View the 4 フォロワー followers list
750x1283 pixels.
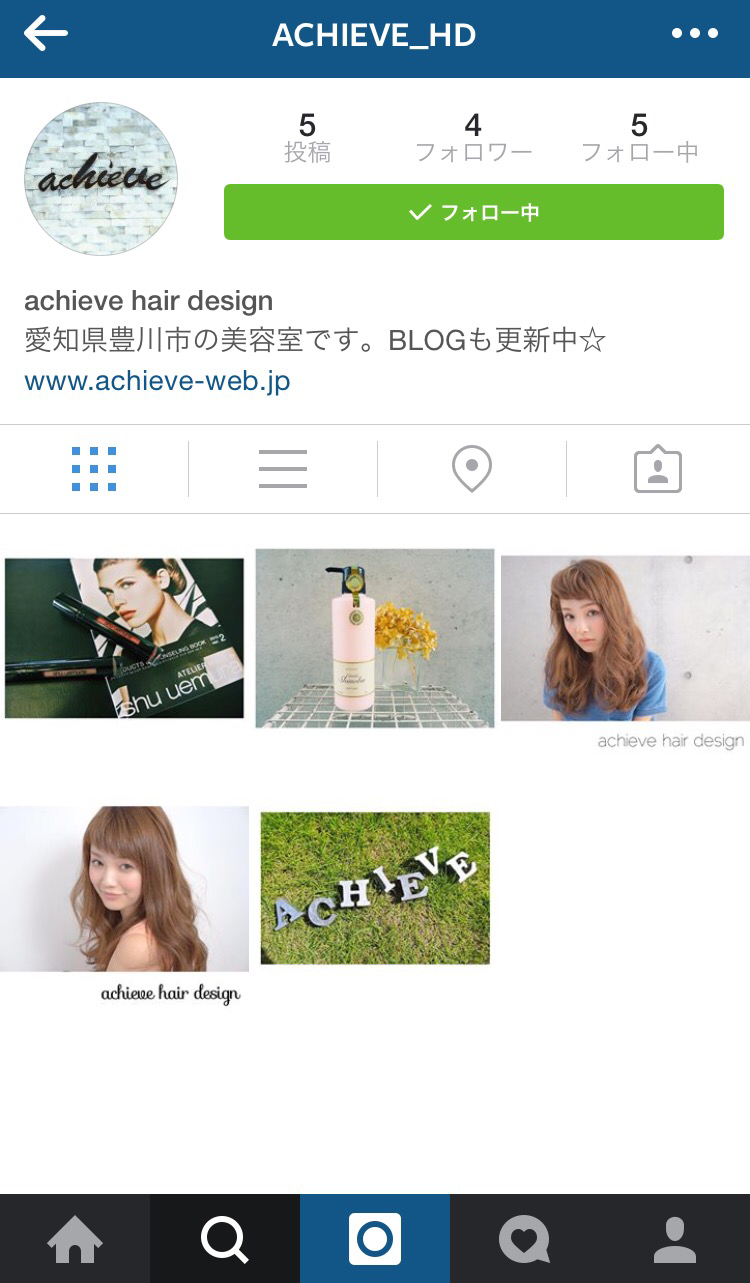point(473,138)
